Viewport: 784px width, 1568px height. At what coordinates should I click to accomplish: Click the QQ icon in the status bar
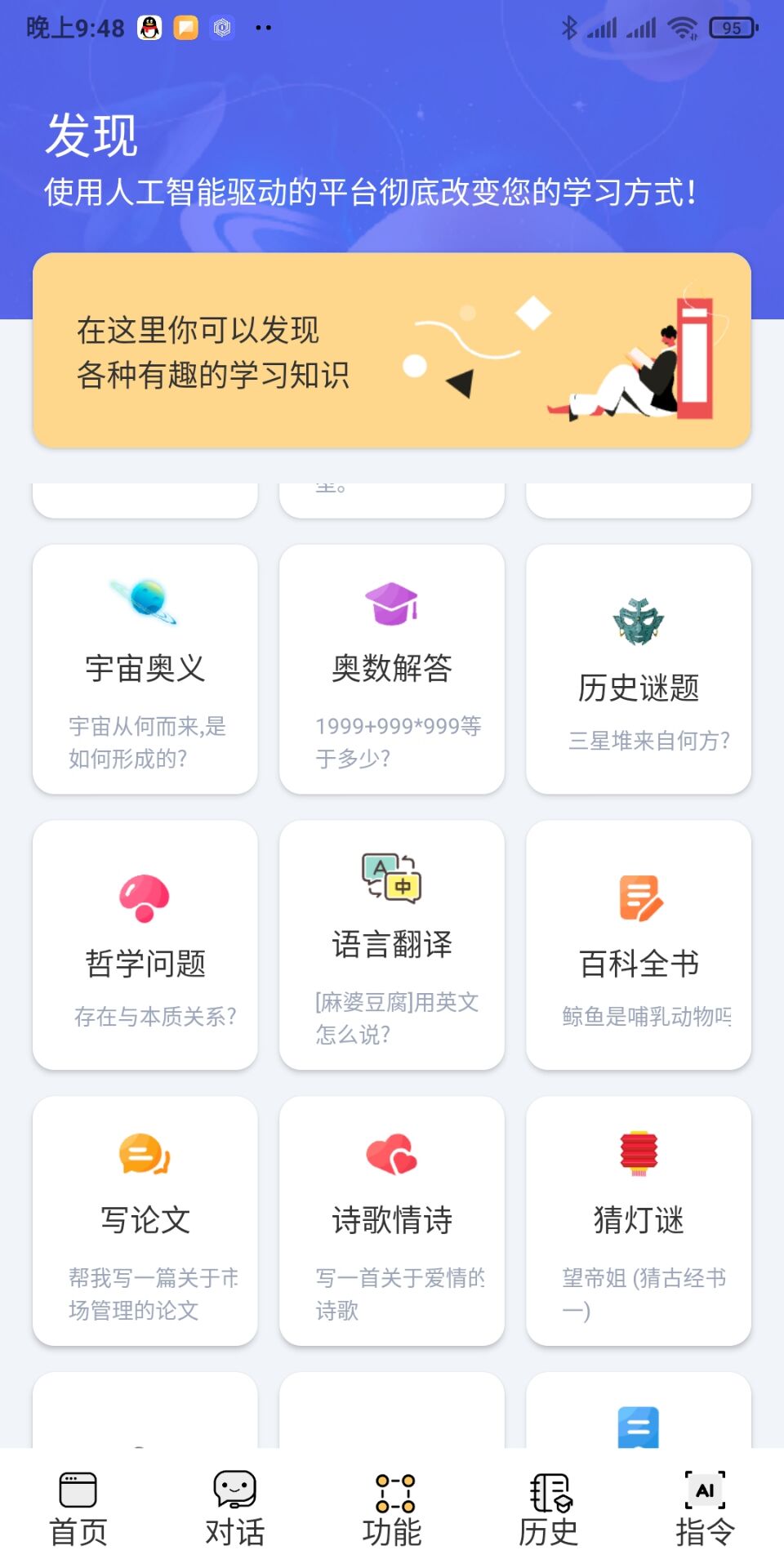(x=148, y=27)
